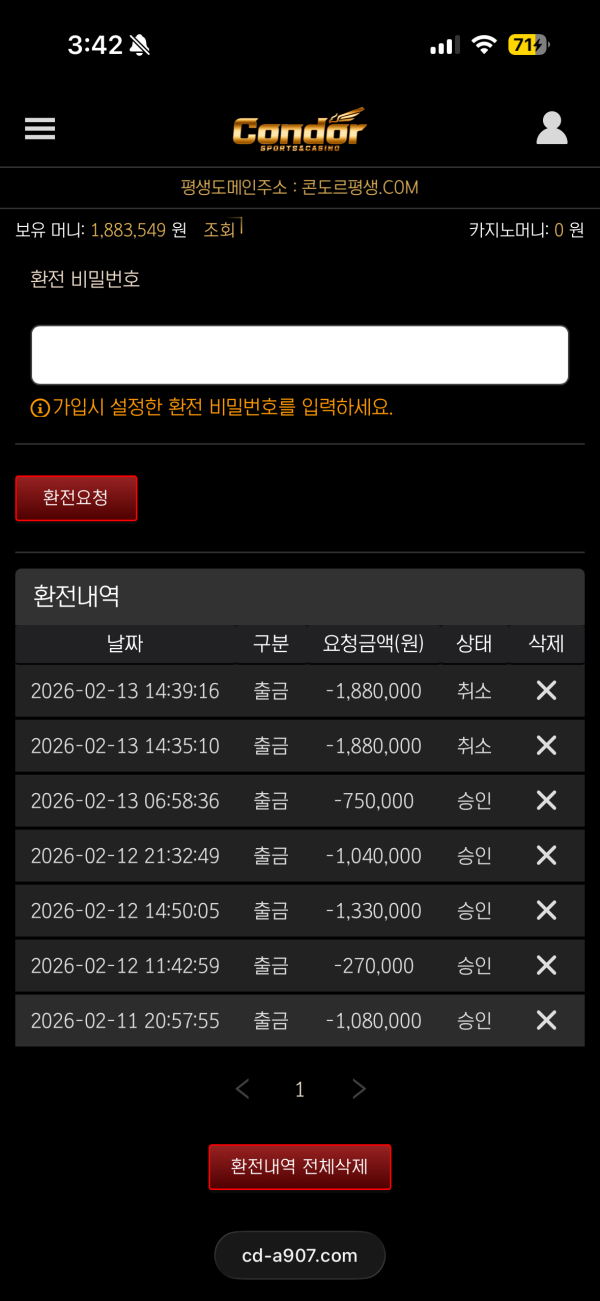The image size is (600, 1301).
Task: Open the cd-a907.com address bar
Action: (300, 1255)
